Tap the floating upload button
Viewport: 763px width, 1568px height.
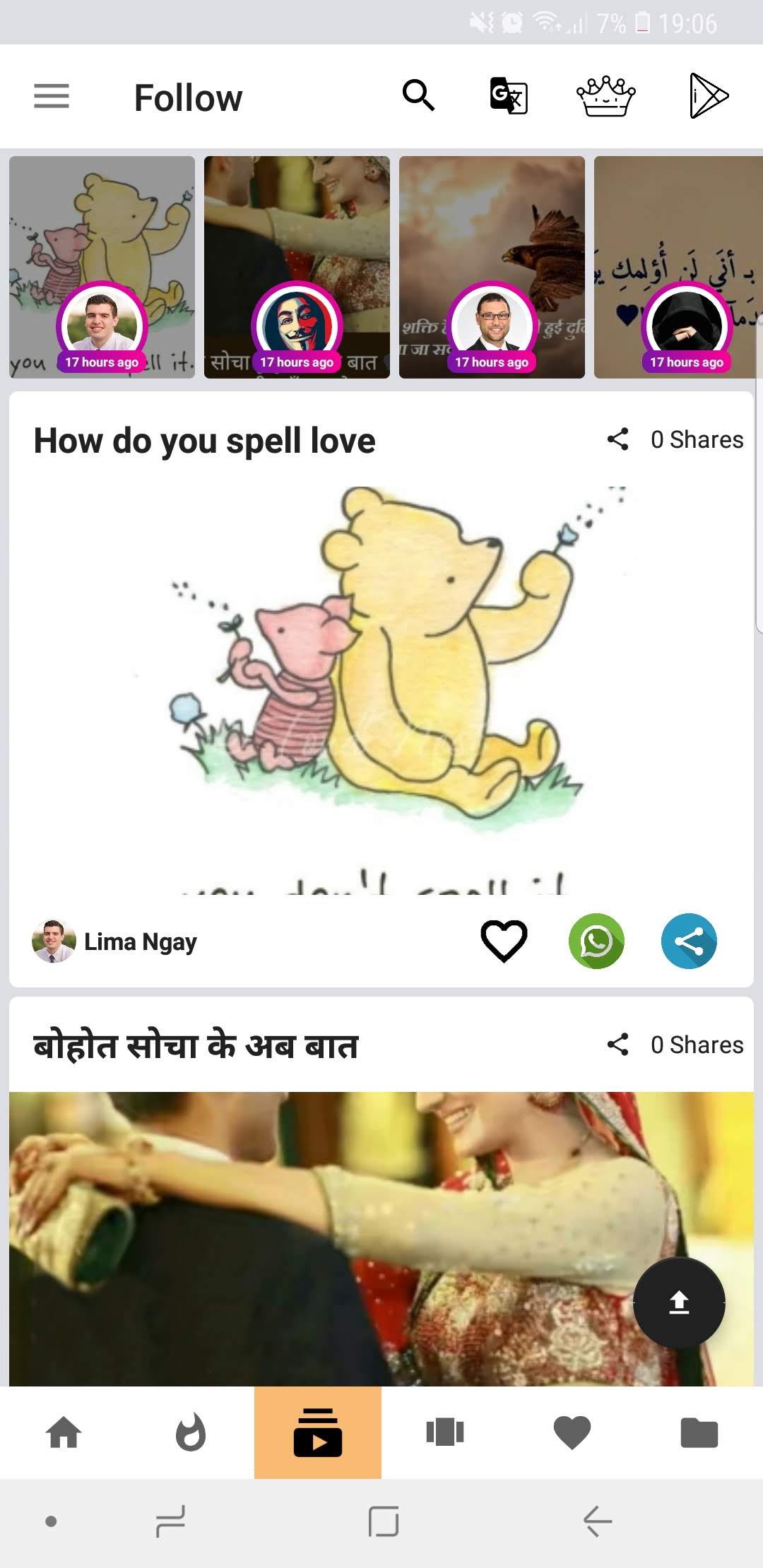[x=679, y=1302]
